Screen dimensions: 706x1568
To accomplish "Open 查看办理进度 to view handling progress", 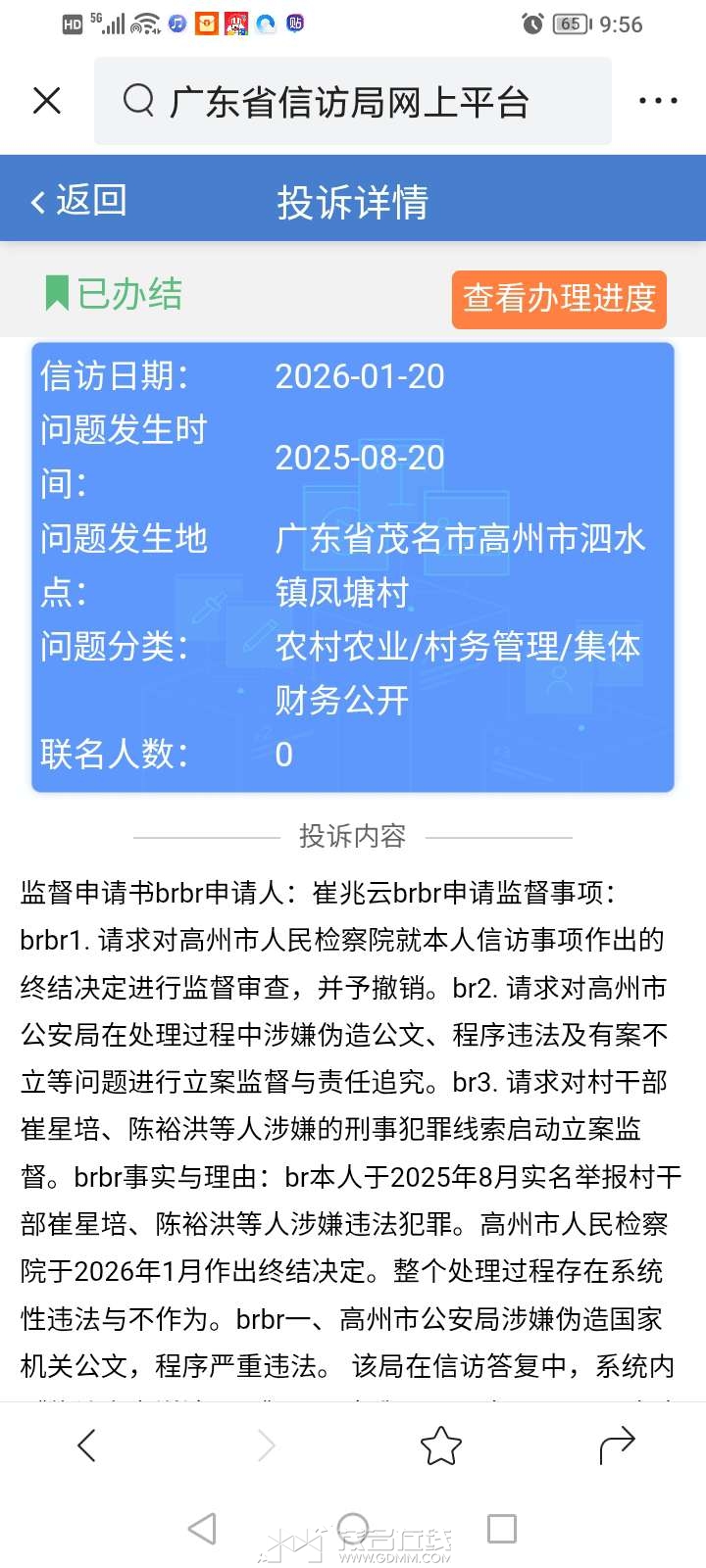I will point(559,299).
